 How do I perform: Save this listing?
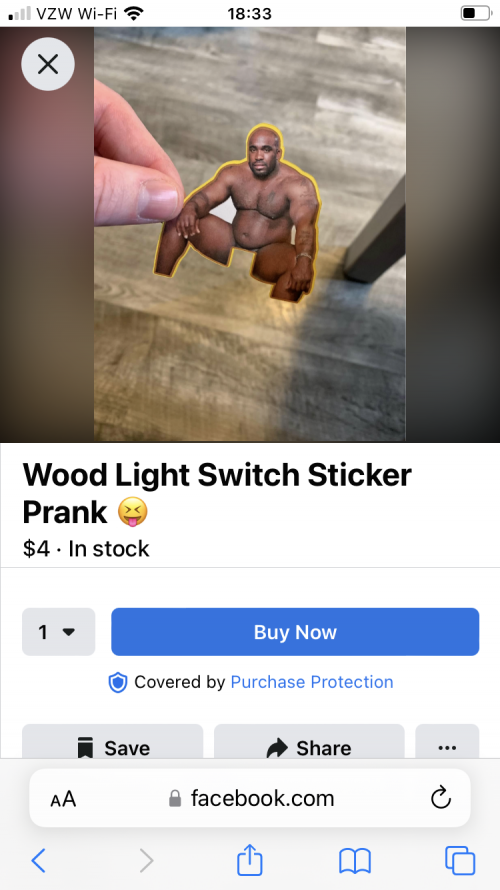click(x=112, y=742)
